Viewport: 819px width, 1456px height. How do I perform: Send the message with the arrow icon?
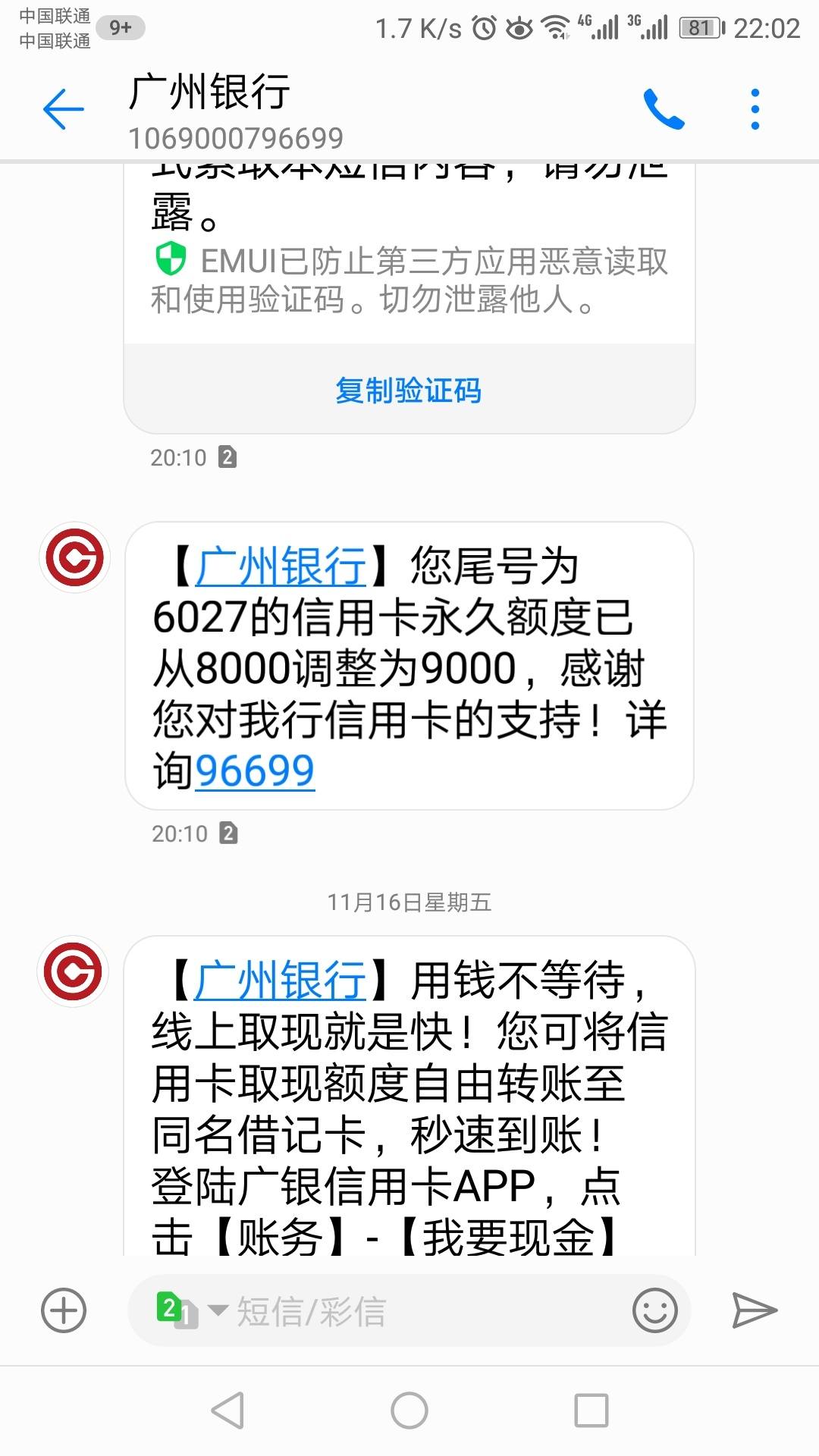coord(754,1310)
